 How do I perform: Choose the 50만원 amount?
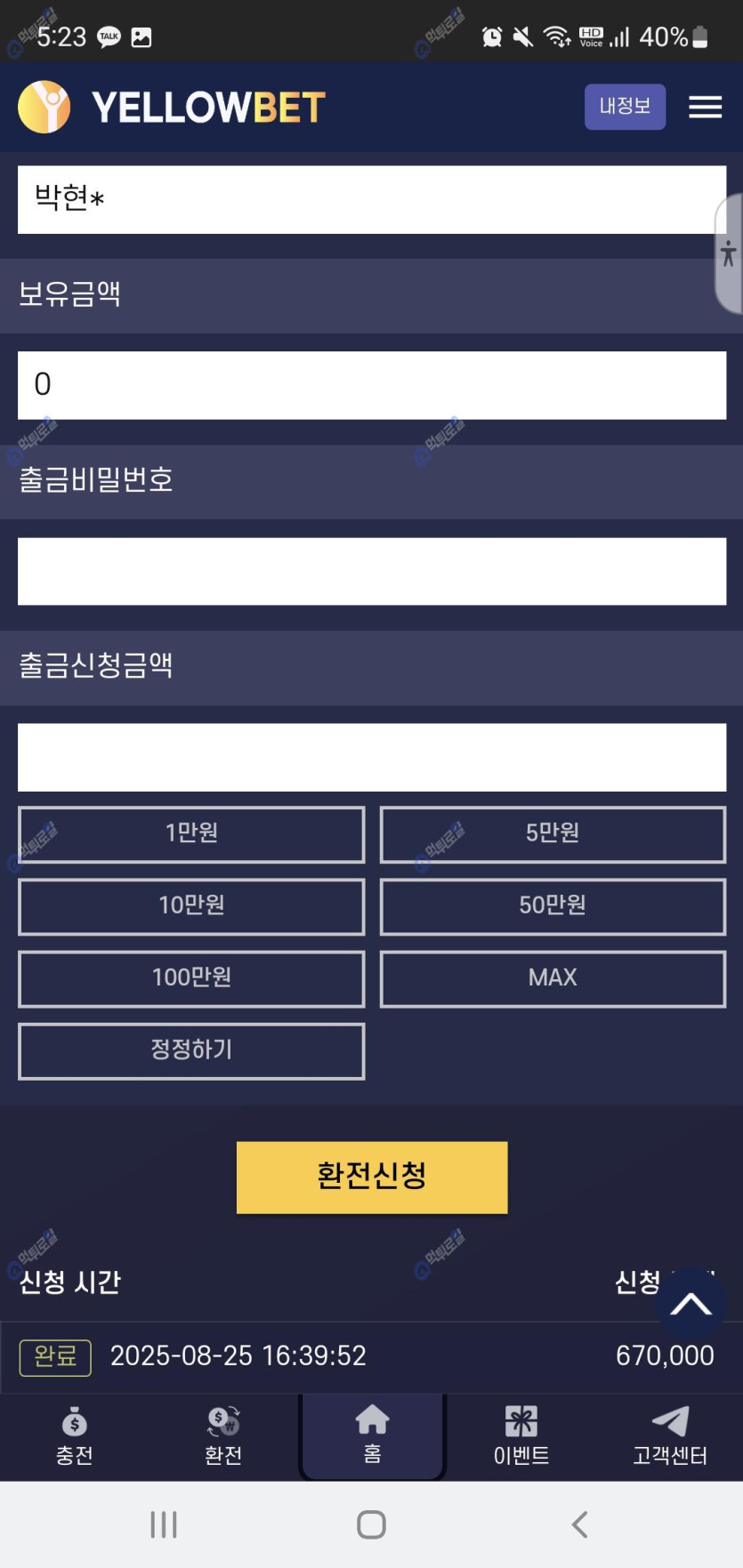click(x=553, y=906)
